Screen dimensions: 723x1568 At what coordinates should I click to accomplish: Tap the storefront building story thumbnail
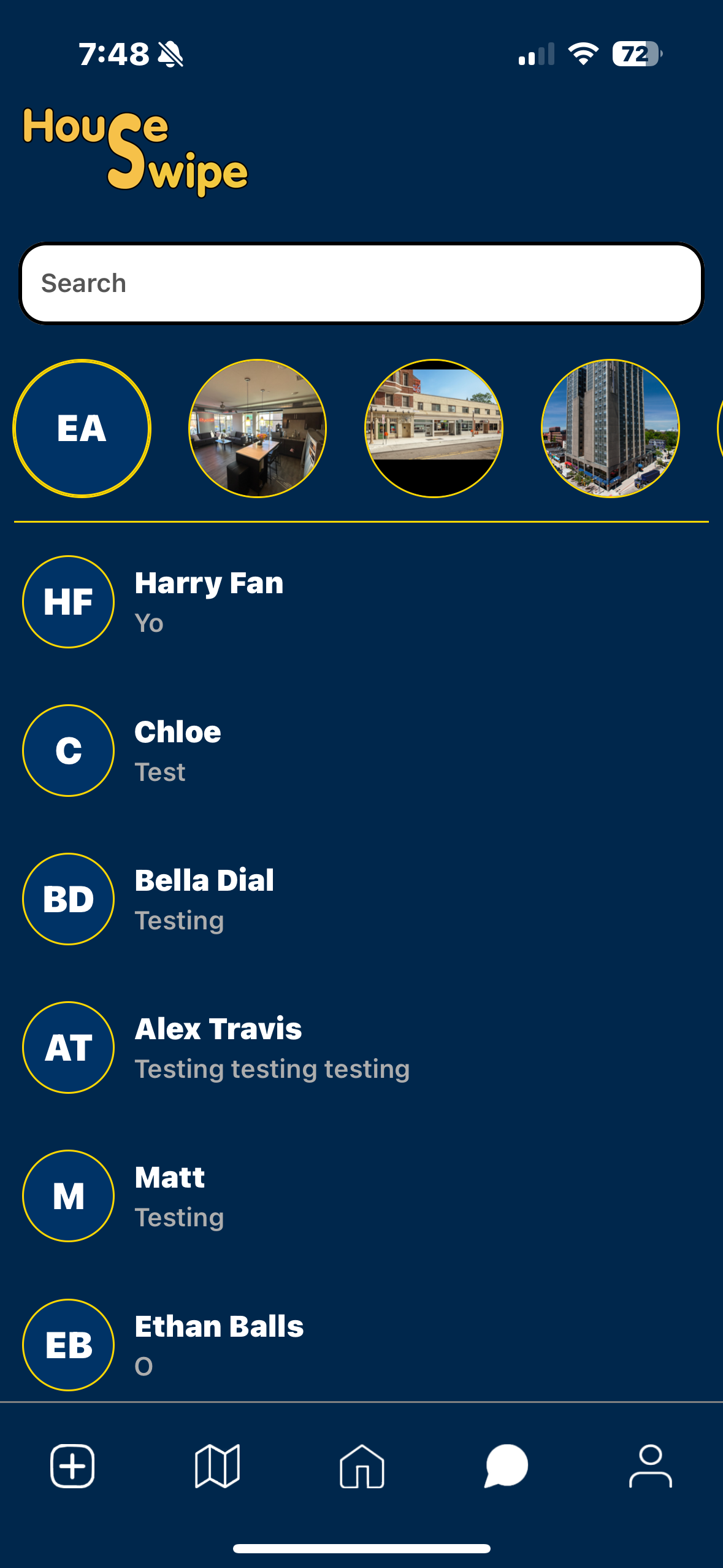pos(434,429)
